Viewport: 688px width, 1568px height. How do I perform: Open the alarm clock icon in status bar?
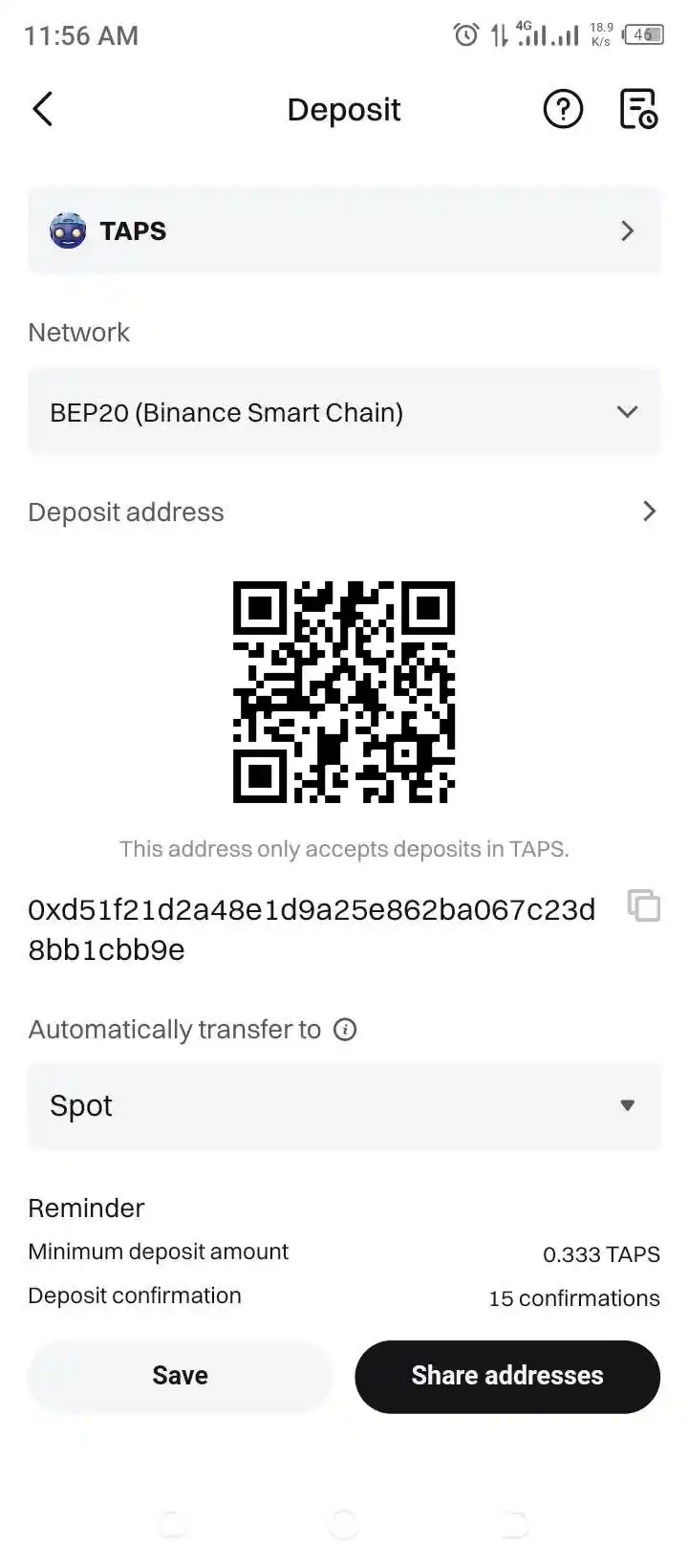(x=465, y=33)
